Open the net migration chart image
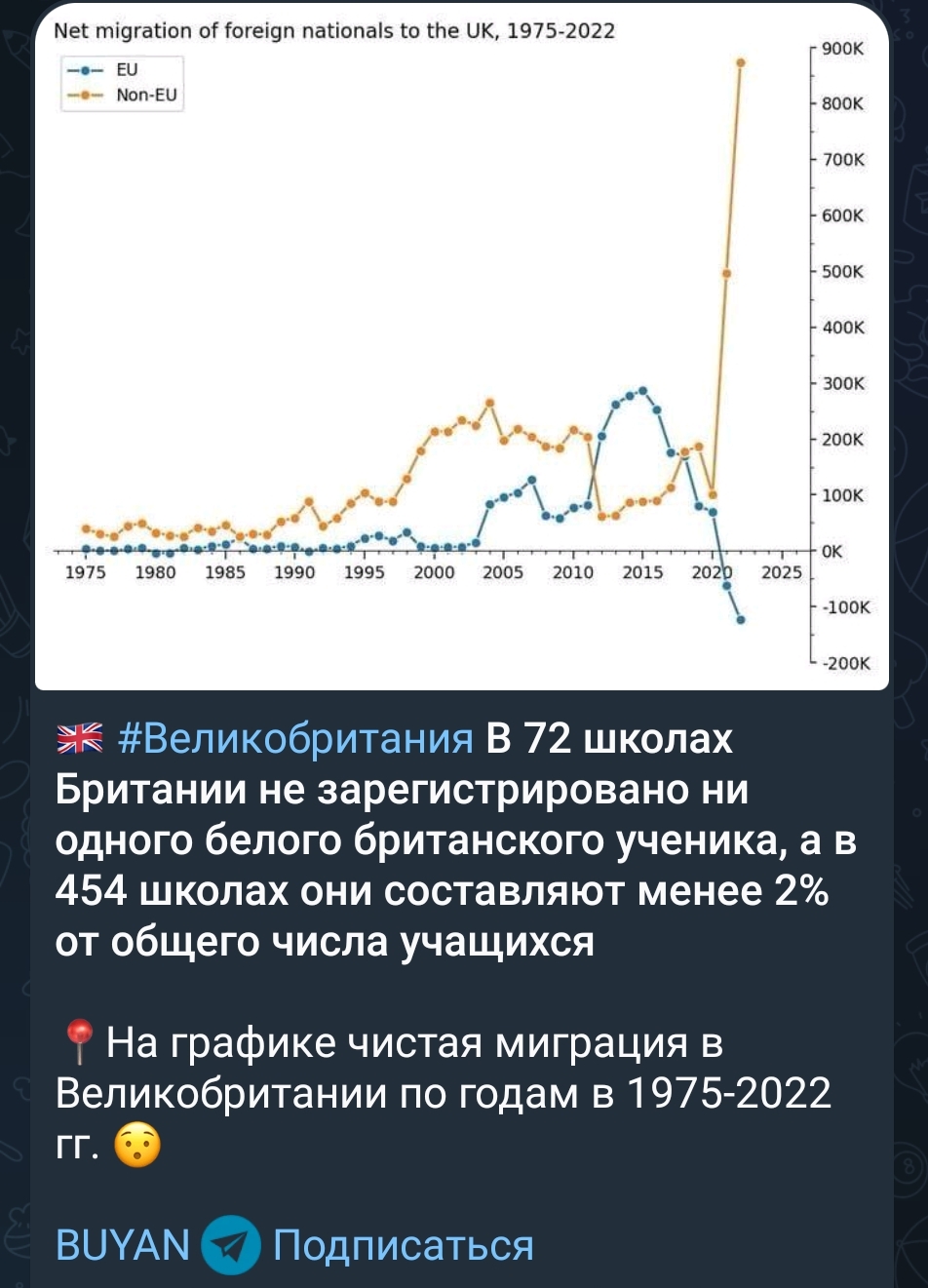This screenshot has height=1288, width=928. [462, 346]
